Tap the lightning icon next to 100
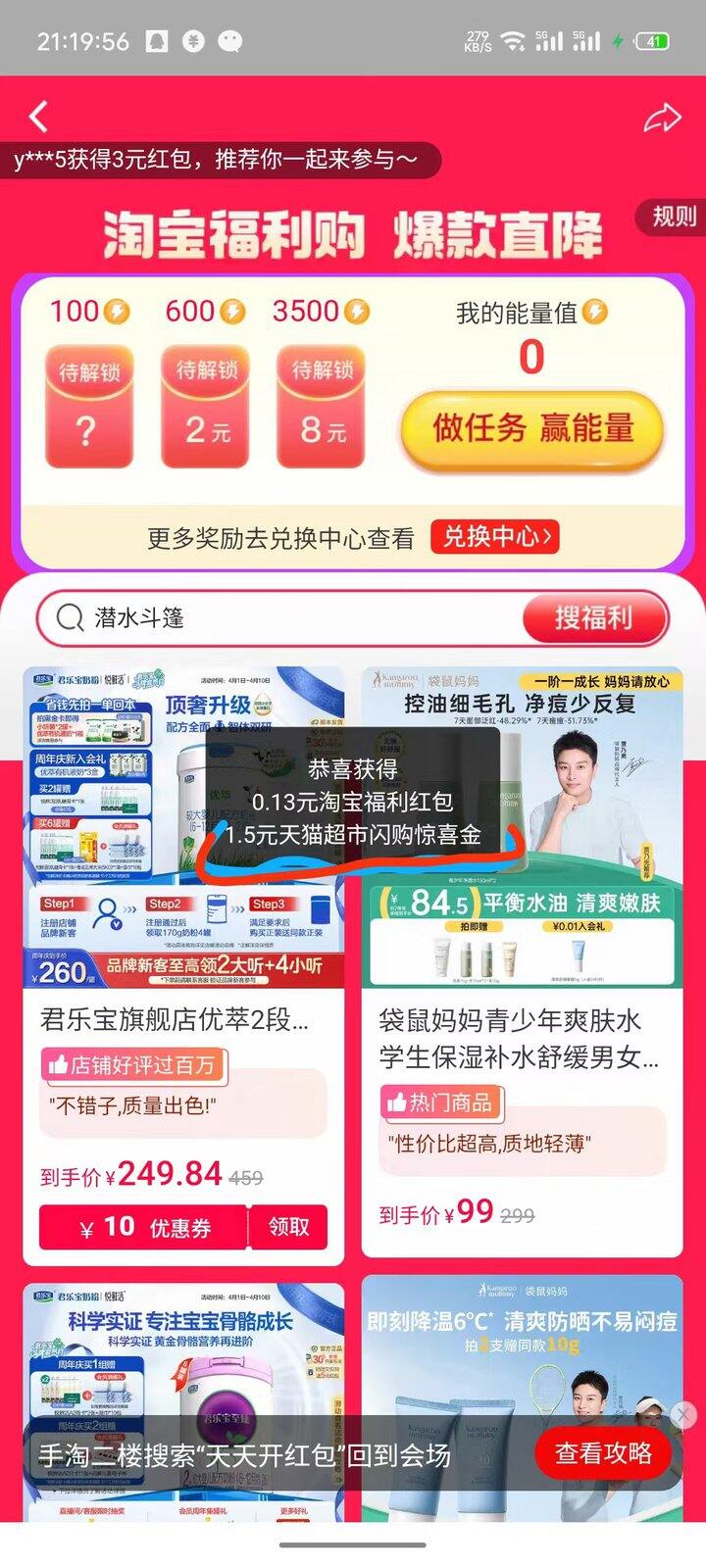 click(x=116, y=312)
